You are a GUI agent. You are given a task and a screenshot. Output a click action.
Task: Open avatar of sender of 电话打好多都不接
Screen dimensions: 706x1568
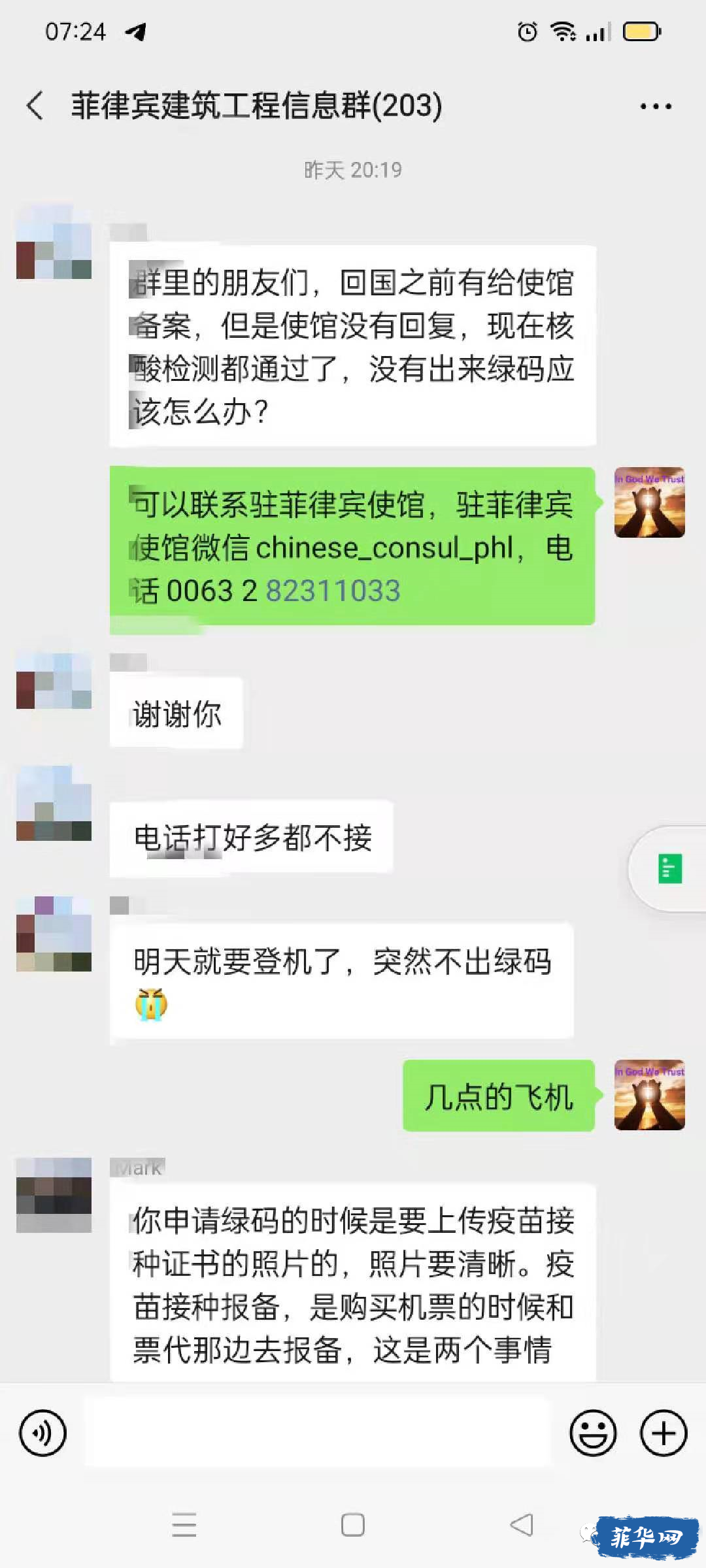[54, 803]
